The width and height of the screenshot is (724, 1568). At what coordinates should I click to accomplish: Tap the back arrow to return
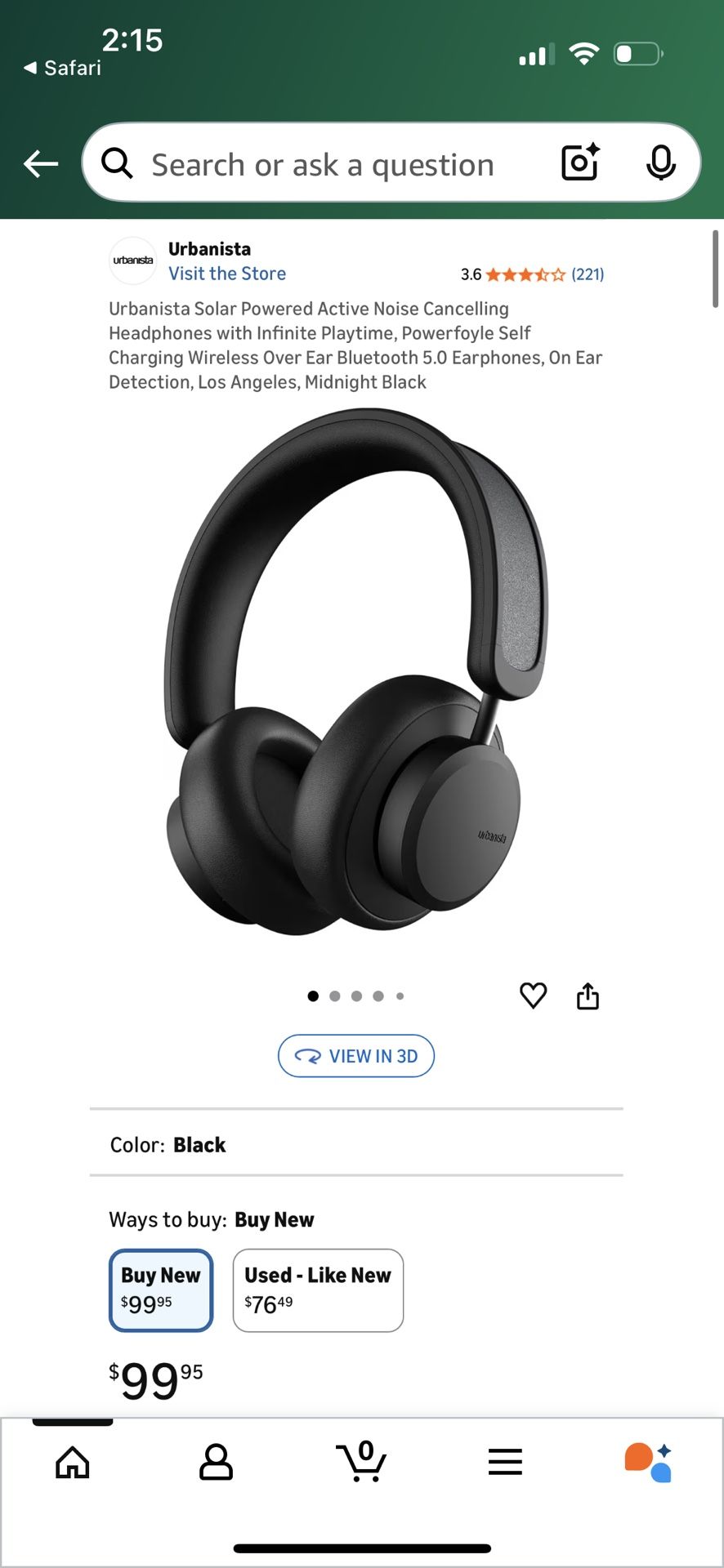point(39,163)
